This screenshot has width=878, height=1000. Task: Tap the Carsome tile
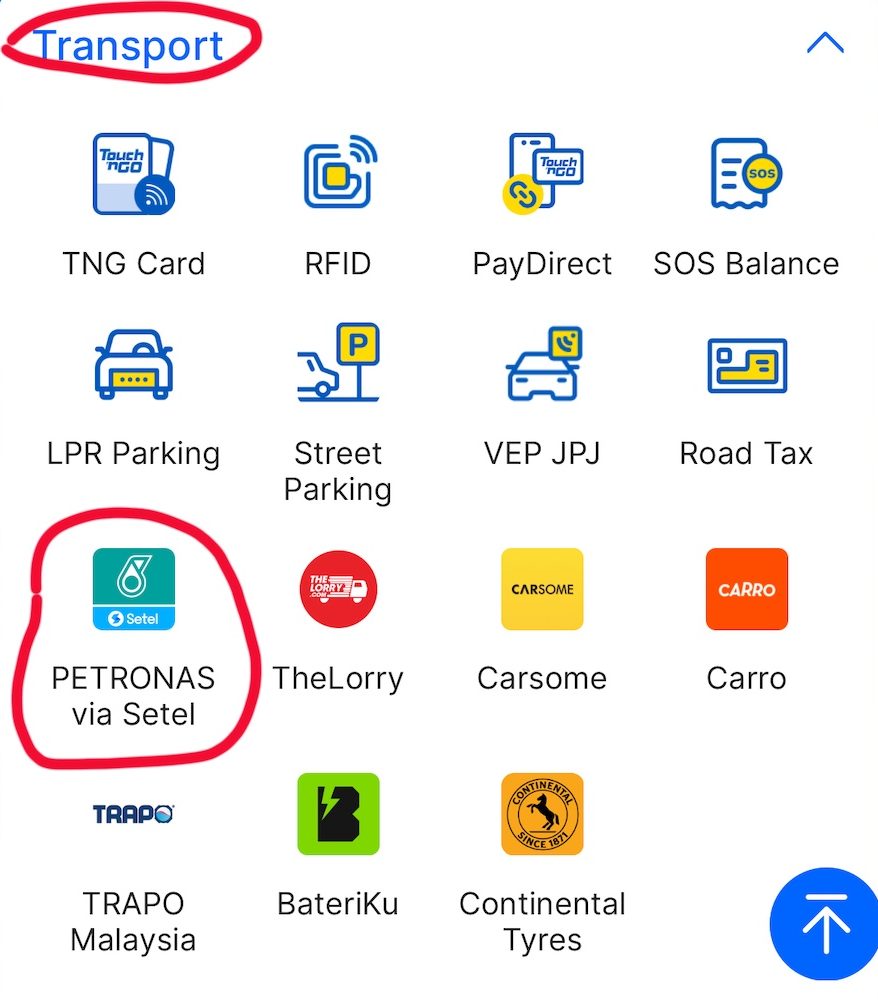click(x=542, y=590)
